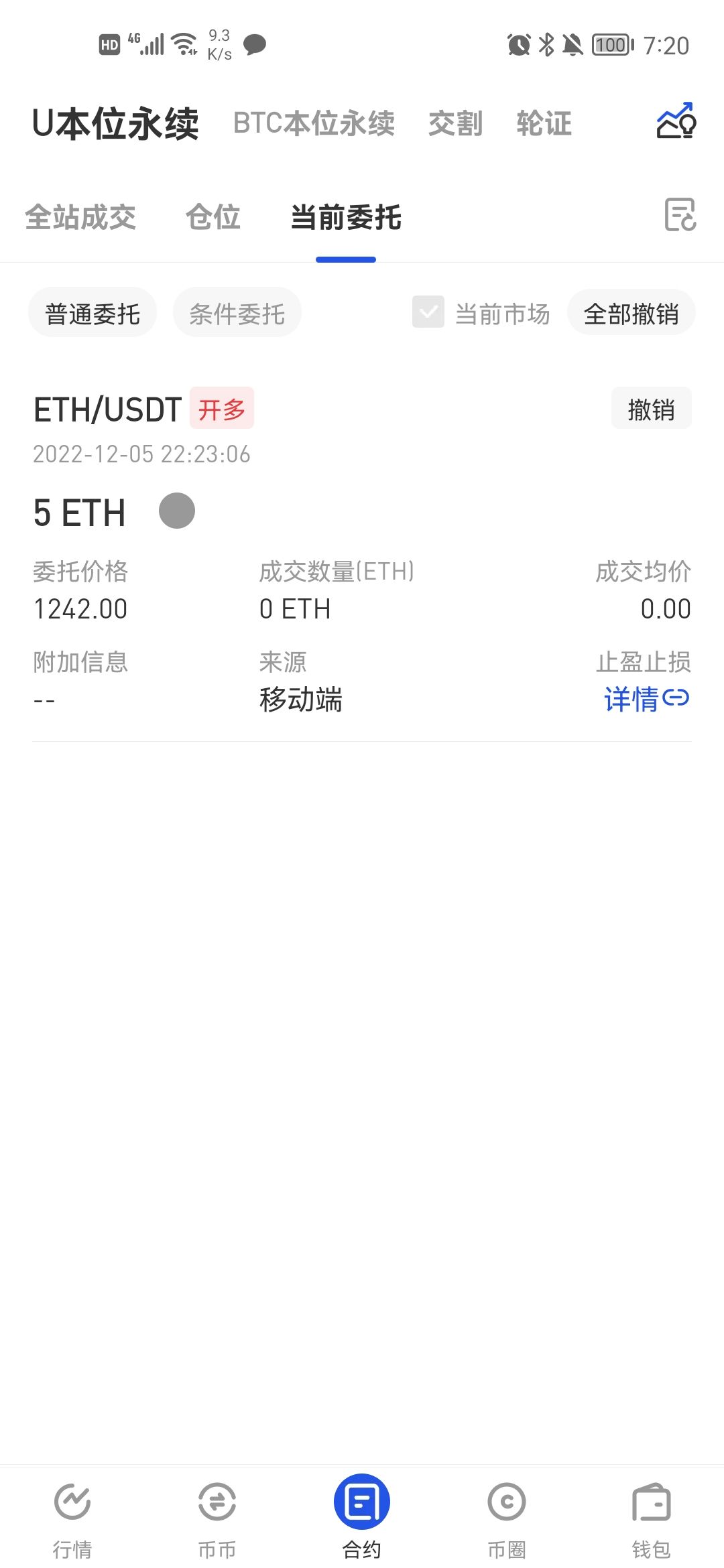Open the order history icon

pos(680,215)
